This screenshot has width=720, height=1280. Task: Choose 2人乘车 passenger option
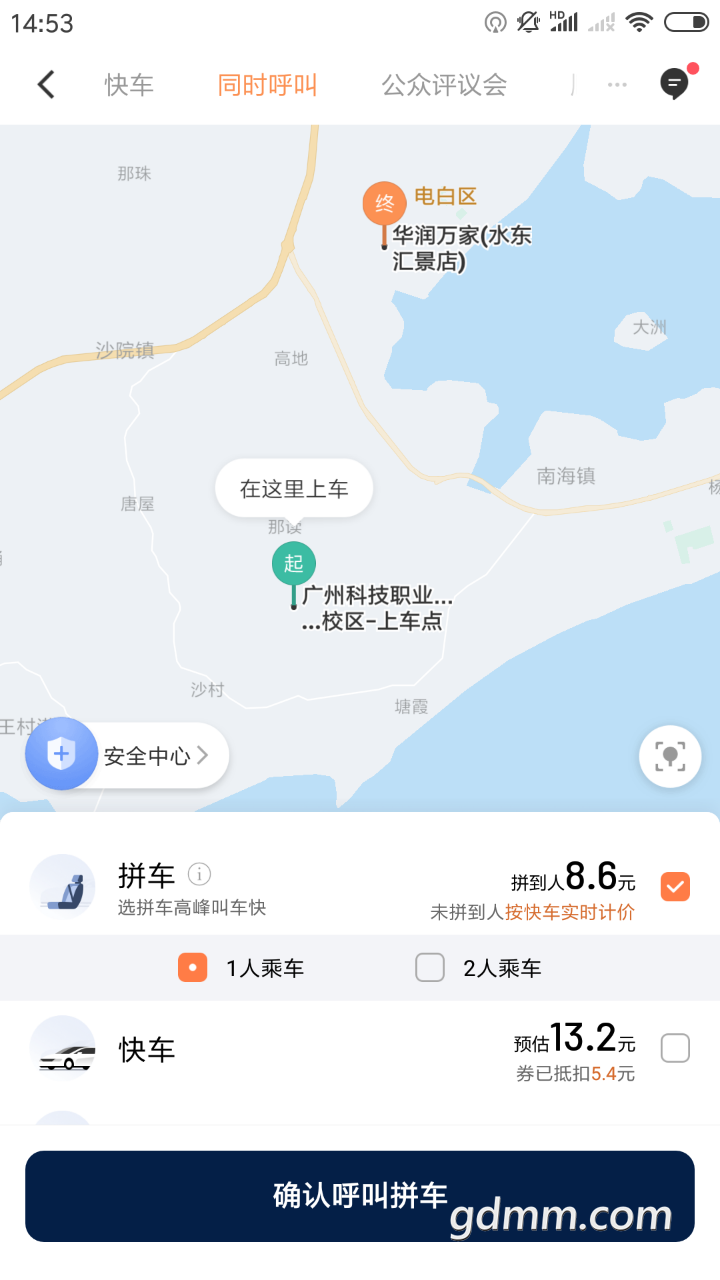pyautogui.click(x=430, y=968)
